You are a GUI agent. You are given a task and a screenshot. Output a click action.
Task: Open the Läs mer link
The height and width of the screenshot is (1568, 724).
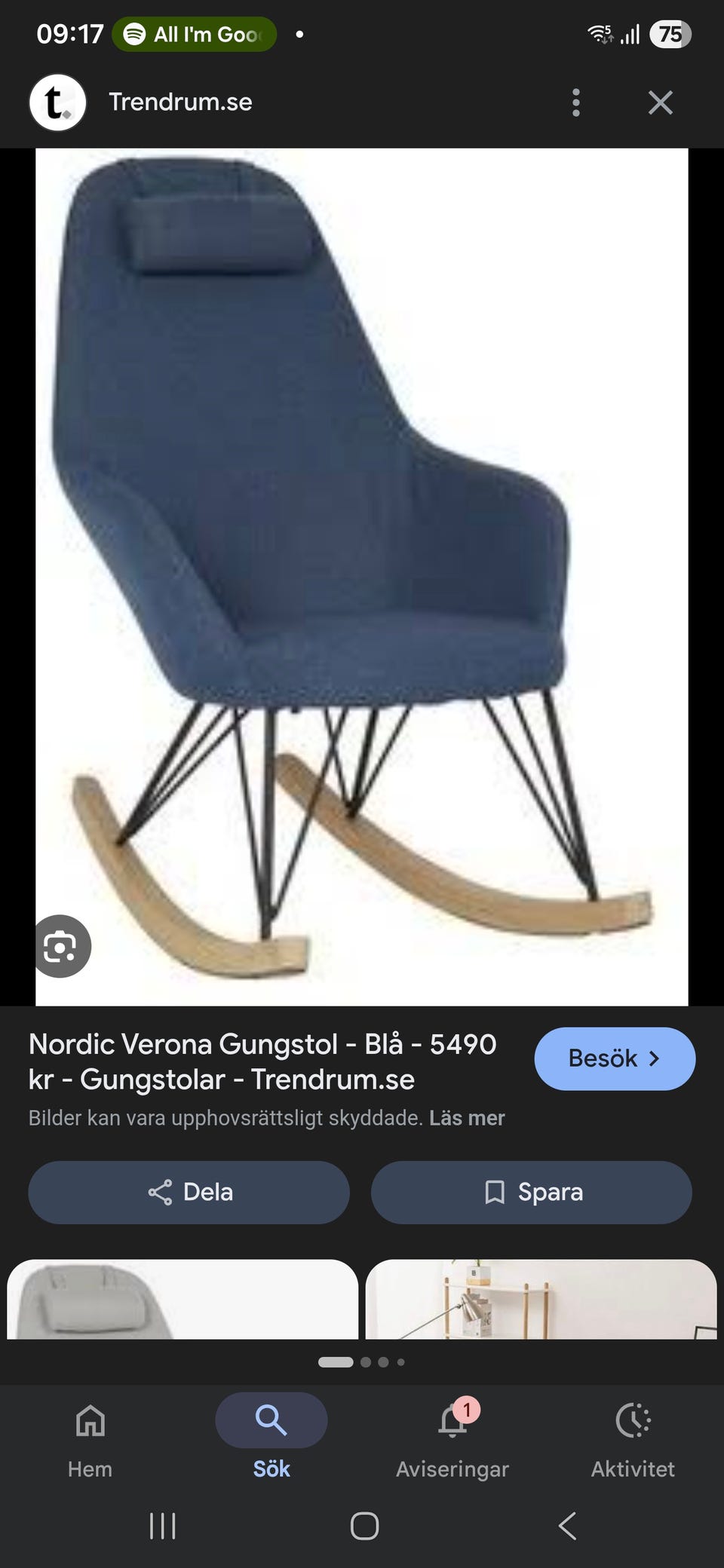tap(467, 1118)
